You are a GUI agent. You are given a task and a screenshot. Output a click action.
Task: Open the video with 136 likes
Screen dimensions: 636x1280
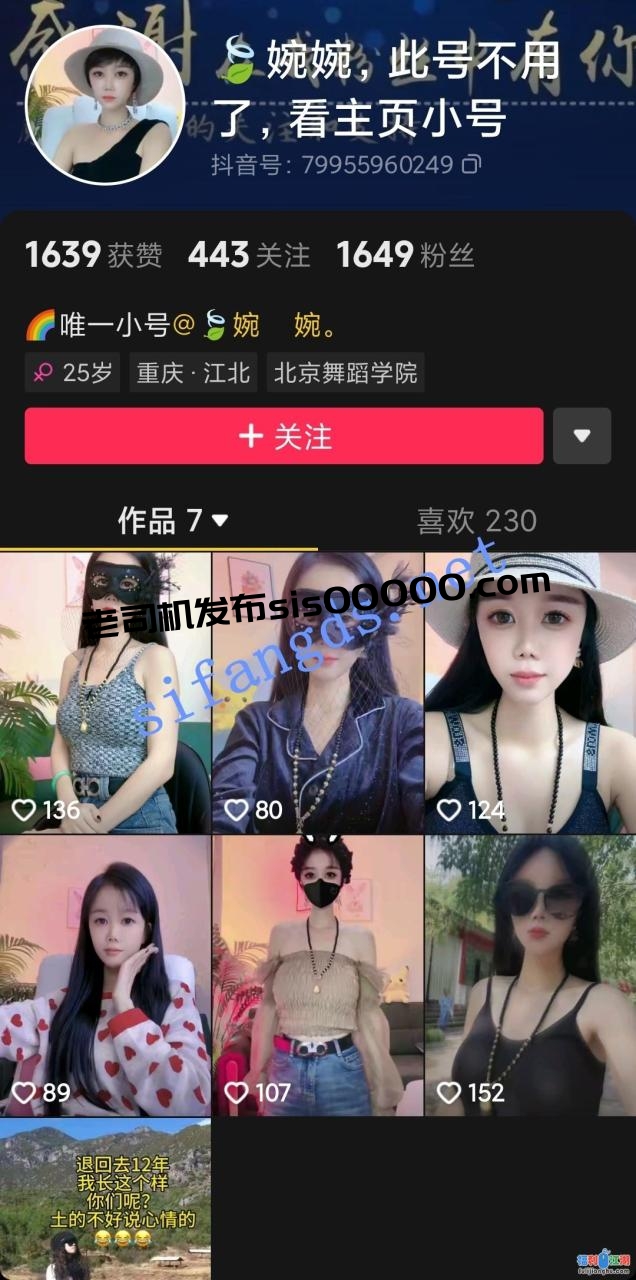pos(105,692)
